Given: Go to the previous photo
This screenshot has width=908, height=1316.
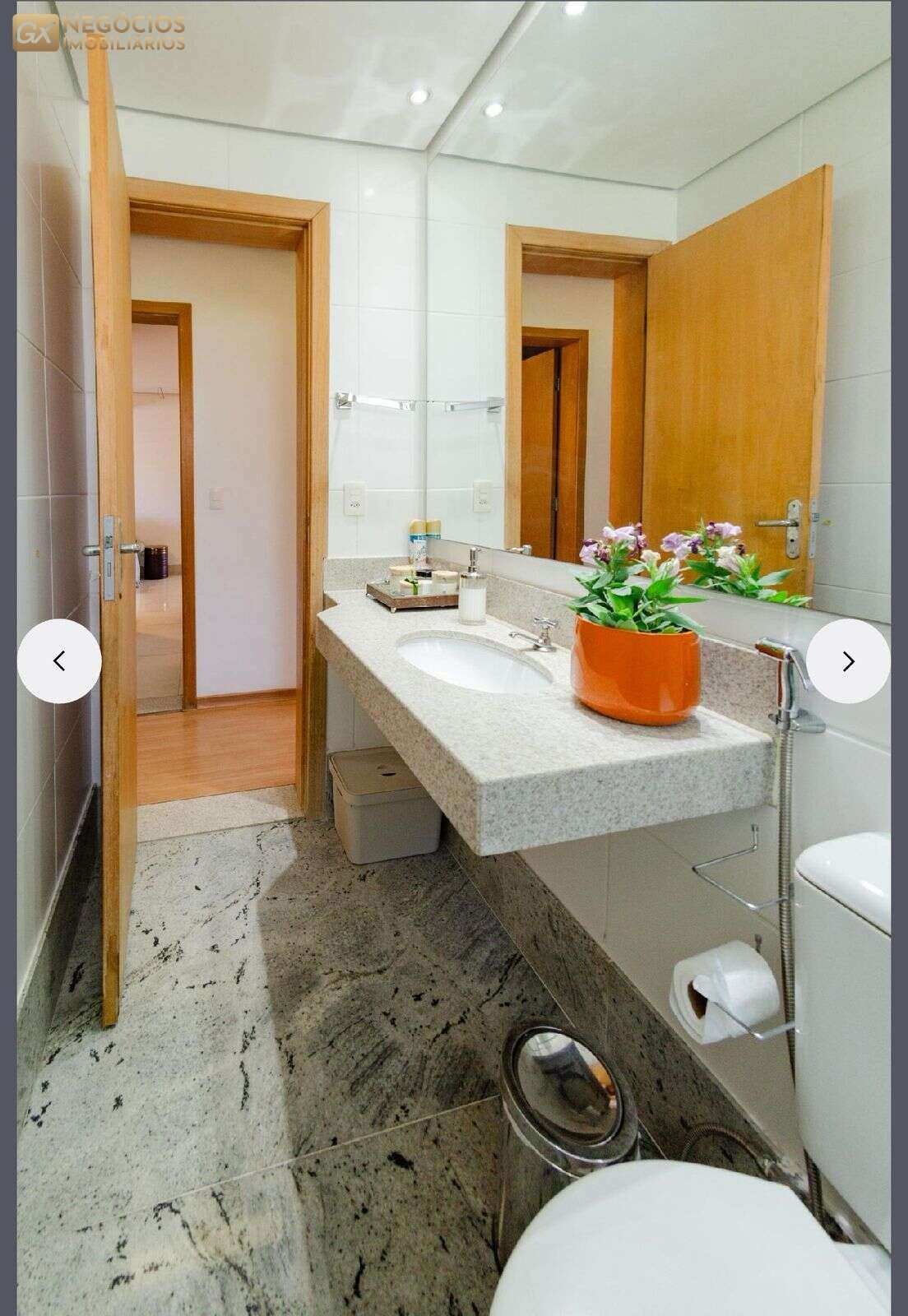Looking at the screenshot, I should pos(59,660).
